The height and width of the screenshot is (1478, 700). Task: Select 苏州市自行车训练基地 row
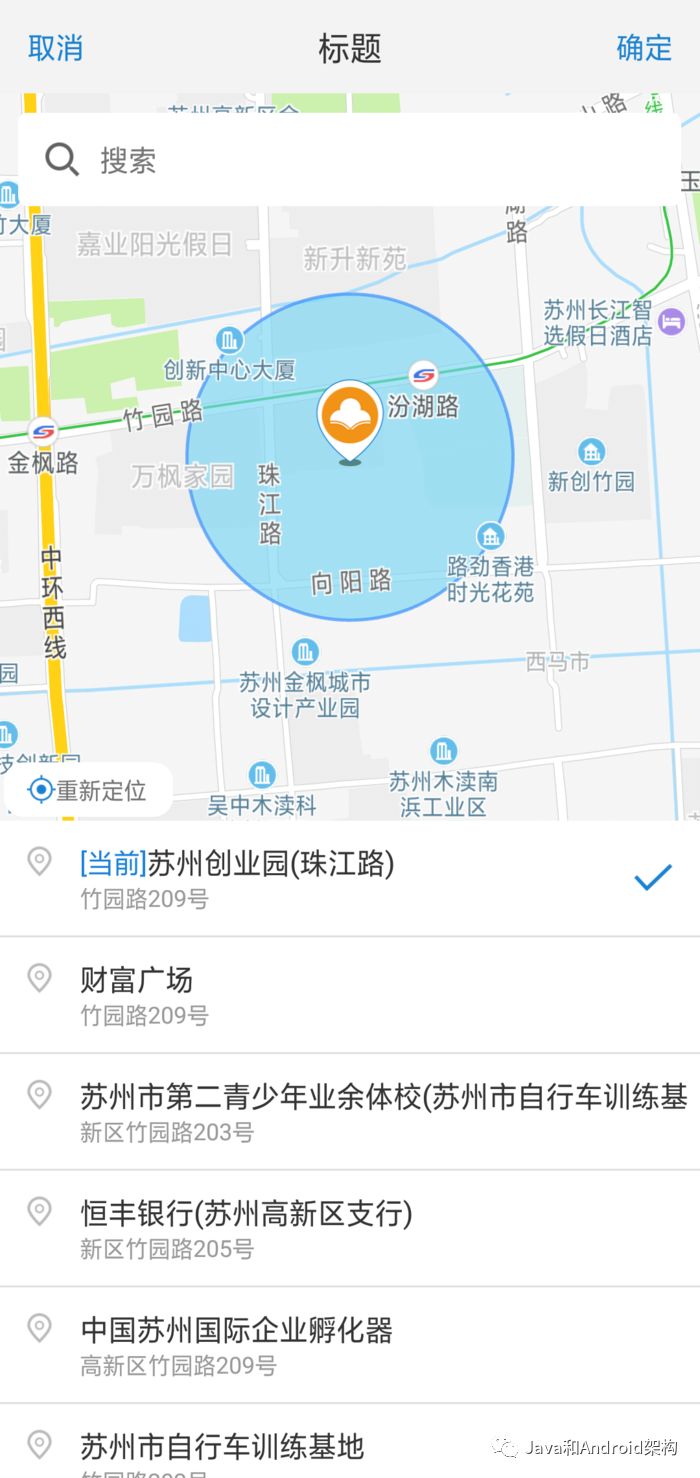[300, 1448]
